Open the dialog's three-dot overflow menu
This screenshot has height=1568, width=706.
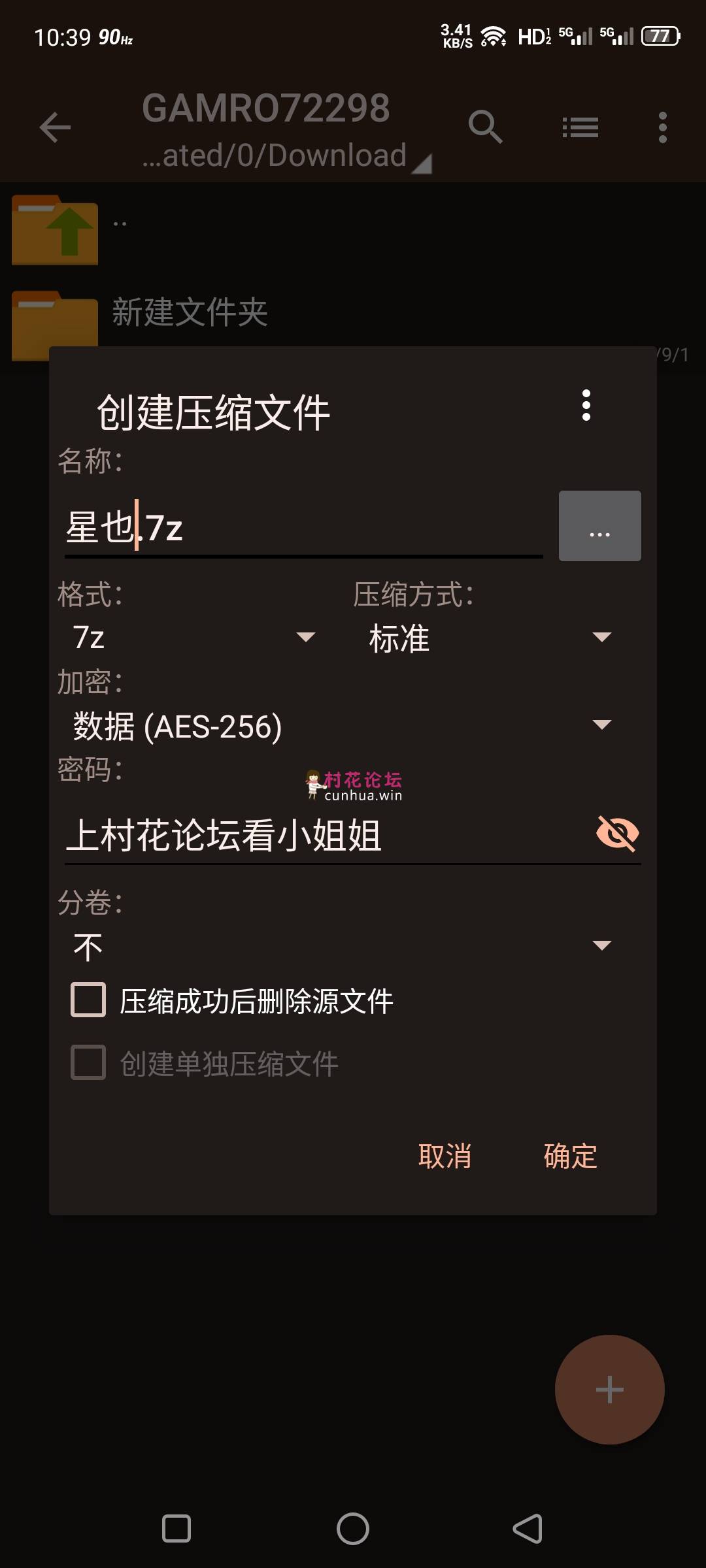coord(586,406)
